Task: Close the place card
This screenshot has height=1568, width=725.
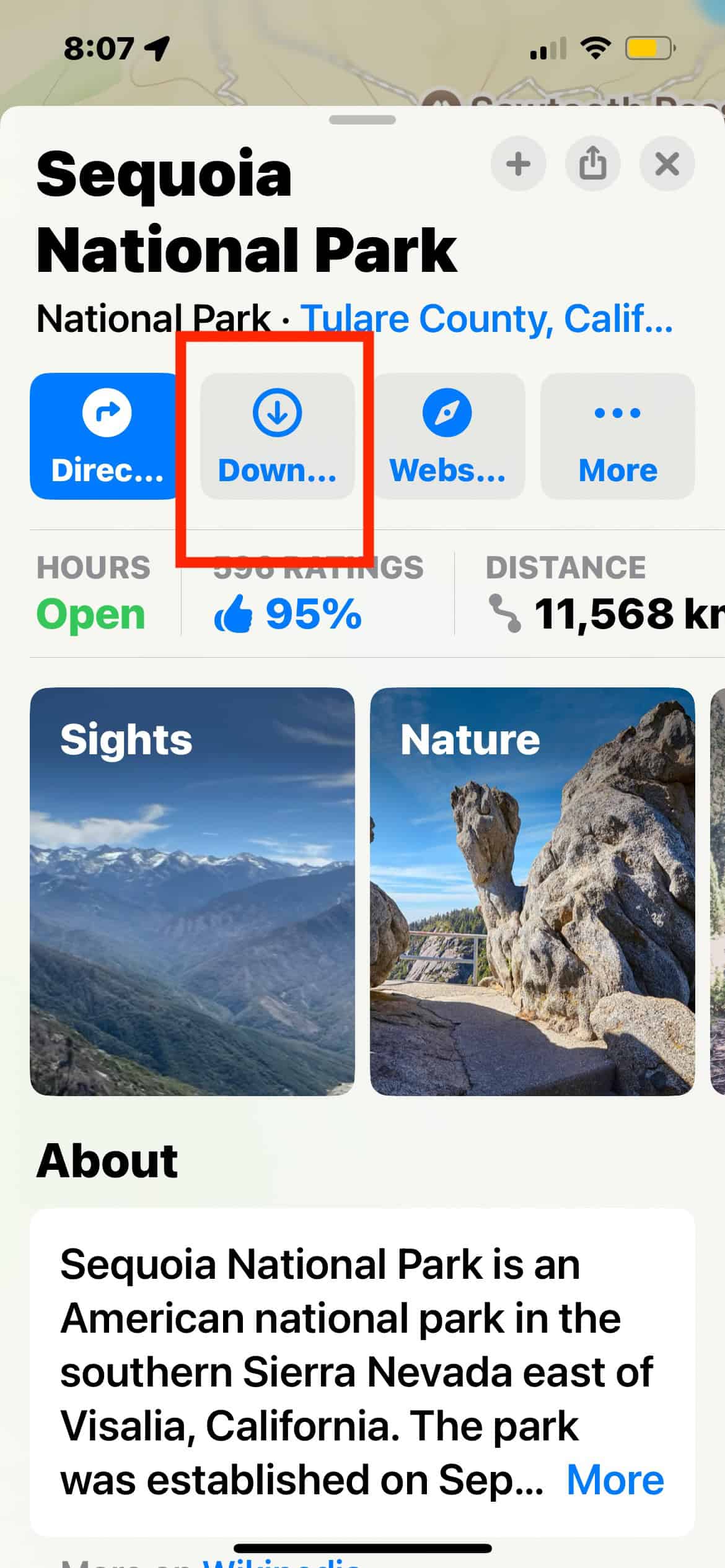Action: click(x=667, y=164)
